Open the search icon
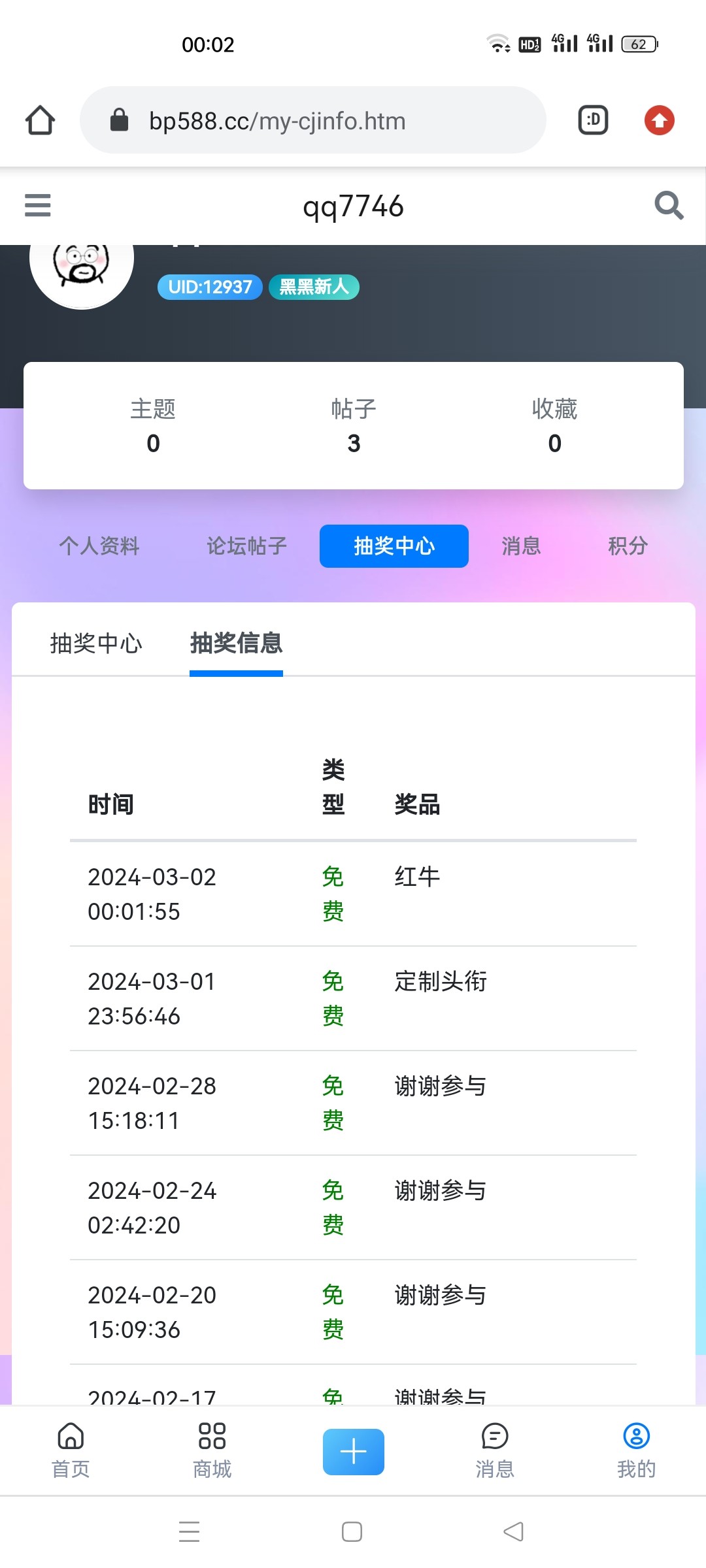Screen dimensions: 706x1568 click(x=669, y=205)
